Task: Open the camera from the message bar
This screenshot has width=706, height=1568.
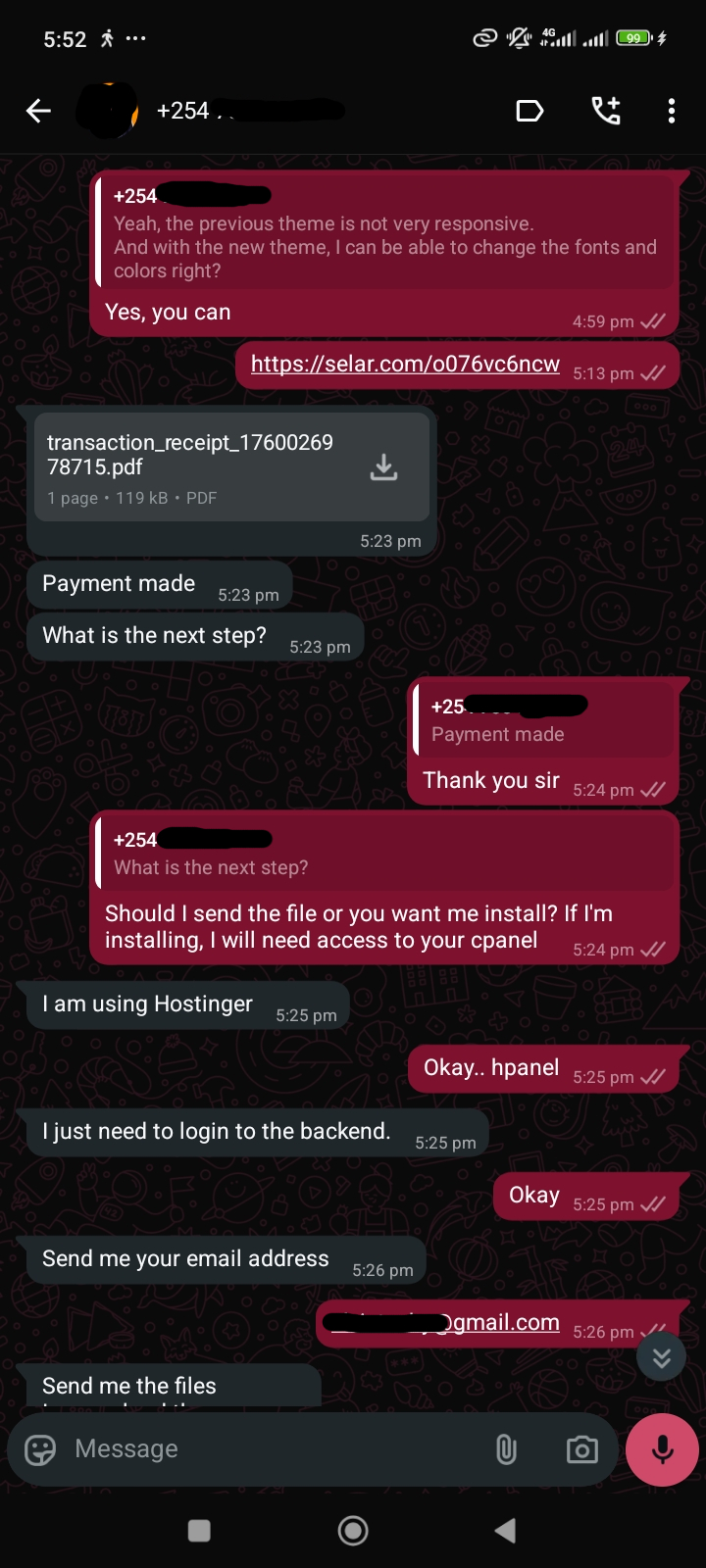Action: pos(581,1449)
